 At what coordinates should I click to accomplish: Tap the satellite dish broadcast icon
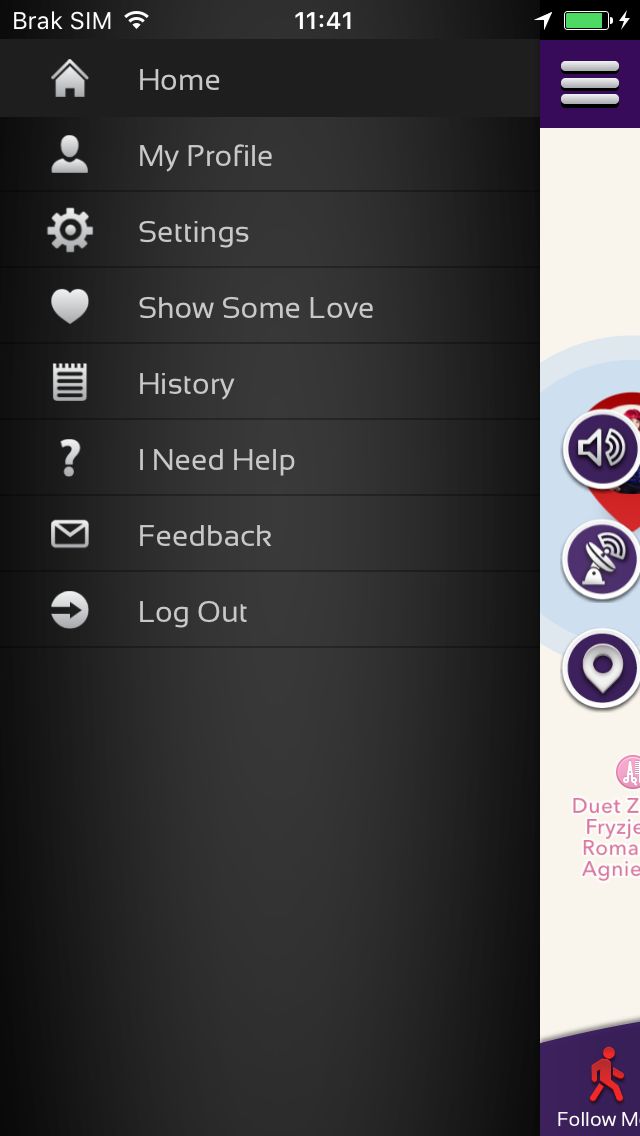pyautogui.click(x=601, y=559)
